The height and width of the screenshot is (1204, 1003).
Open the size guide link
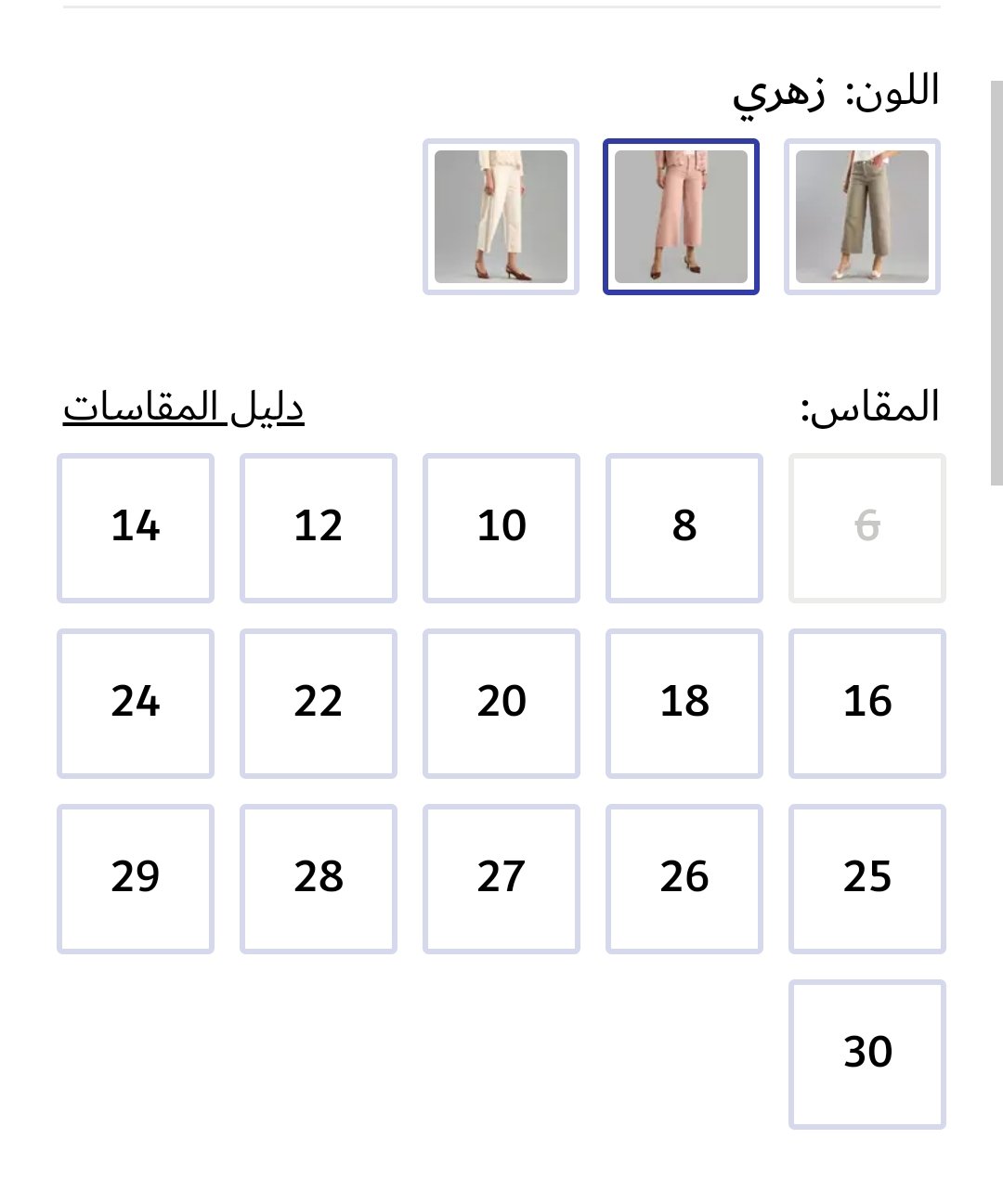(184, 408)
